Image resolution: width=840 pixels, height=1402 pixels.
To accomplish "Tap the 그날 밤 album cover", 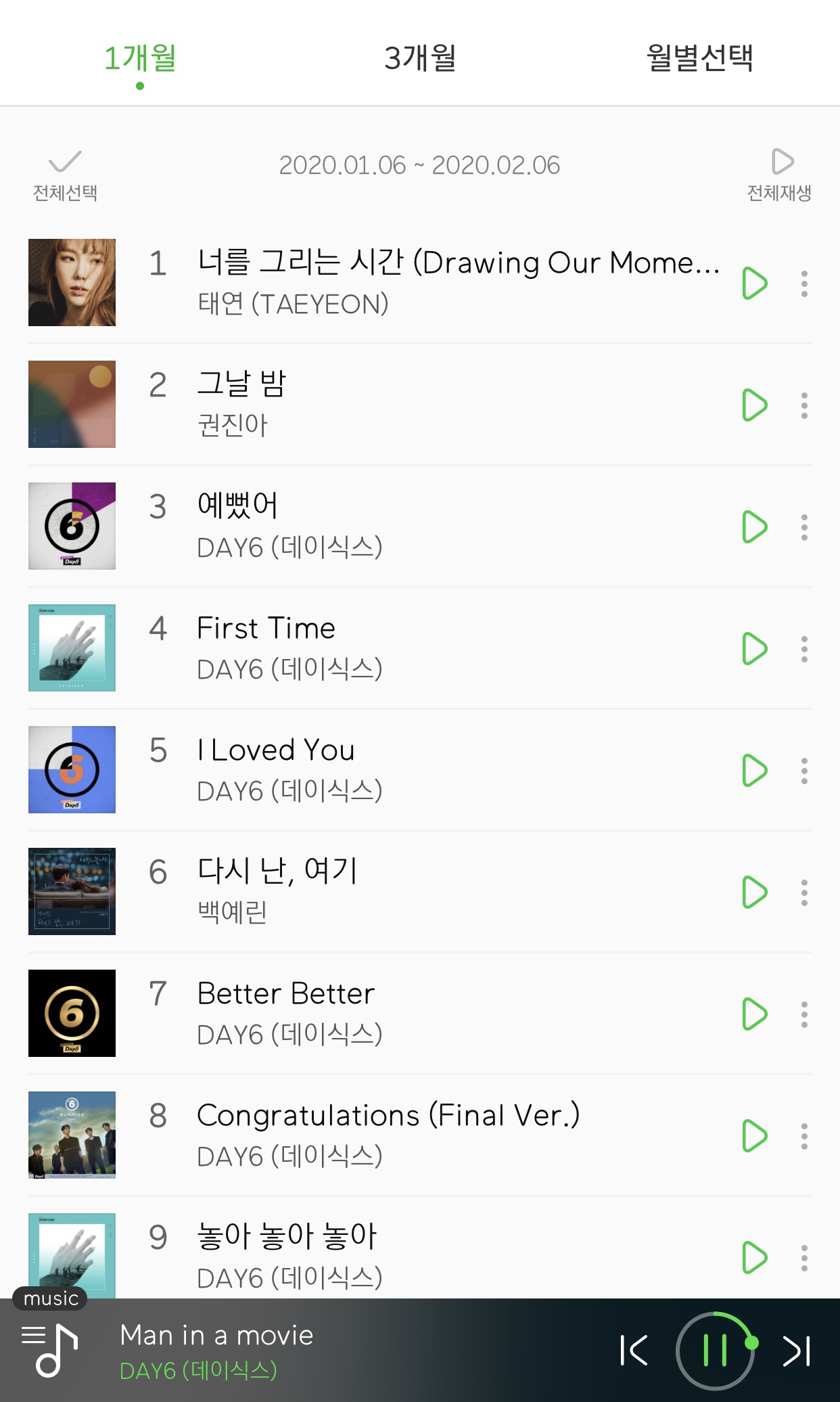I will 72,404.
